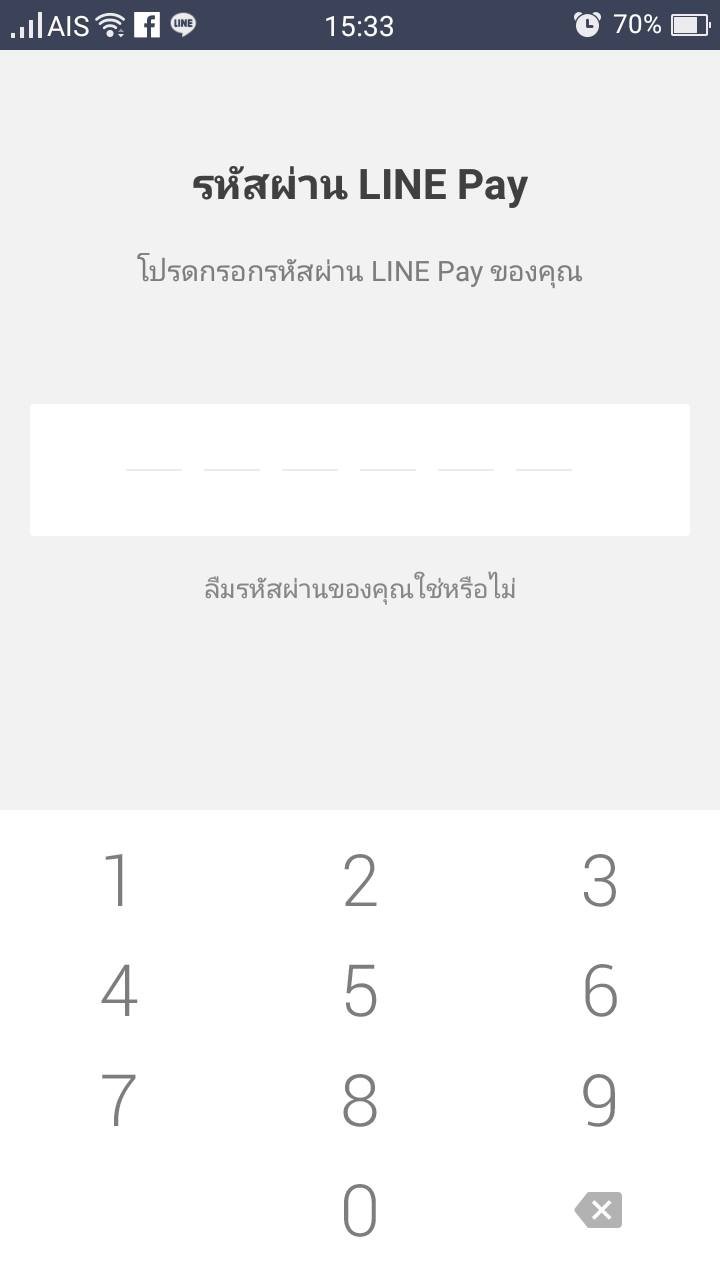
Task: Enter digit 6 on the keypad
Action: pyautogui.click(x=600, y=991)
